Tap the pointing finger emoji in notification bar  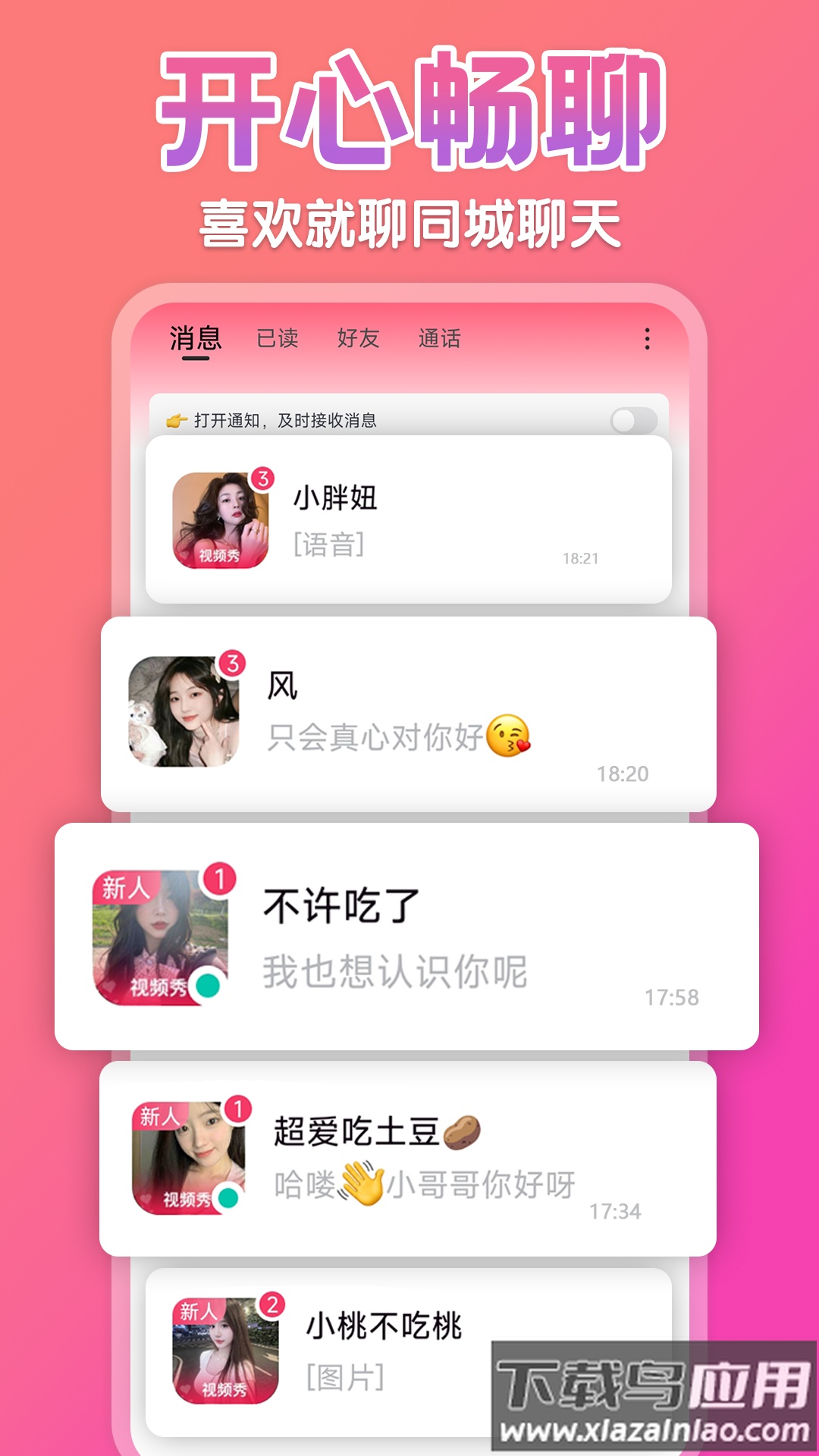click(176, 416)
